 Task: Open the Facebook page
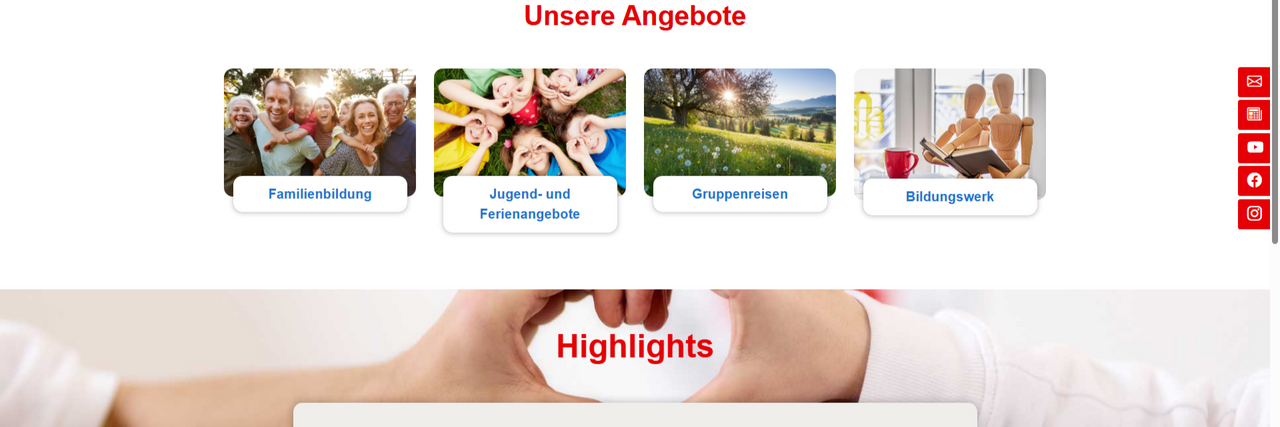pyautogui.click(x=1254, y=181)
